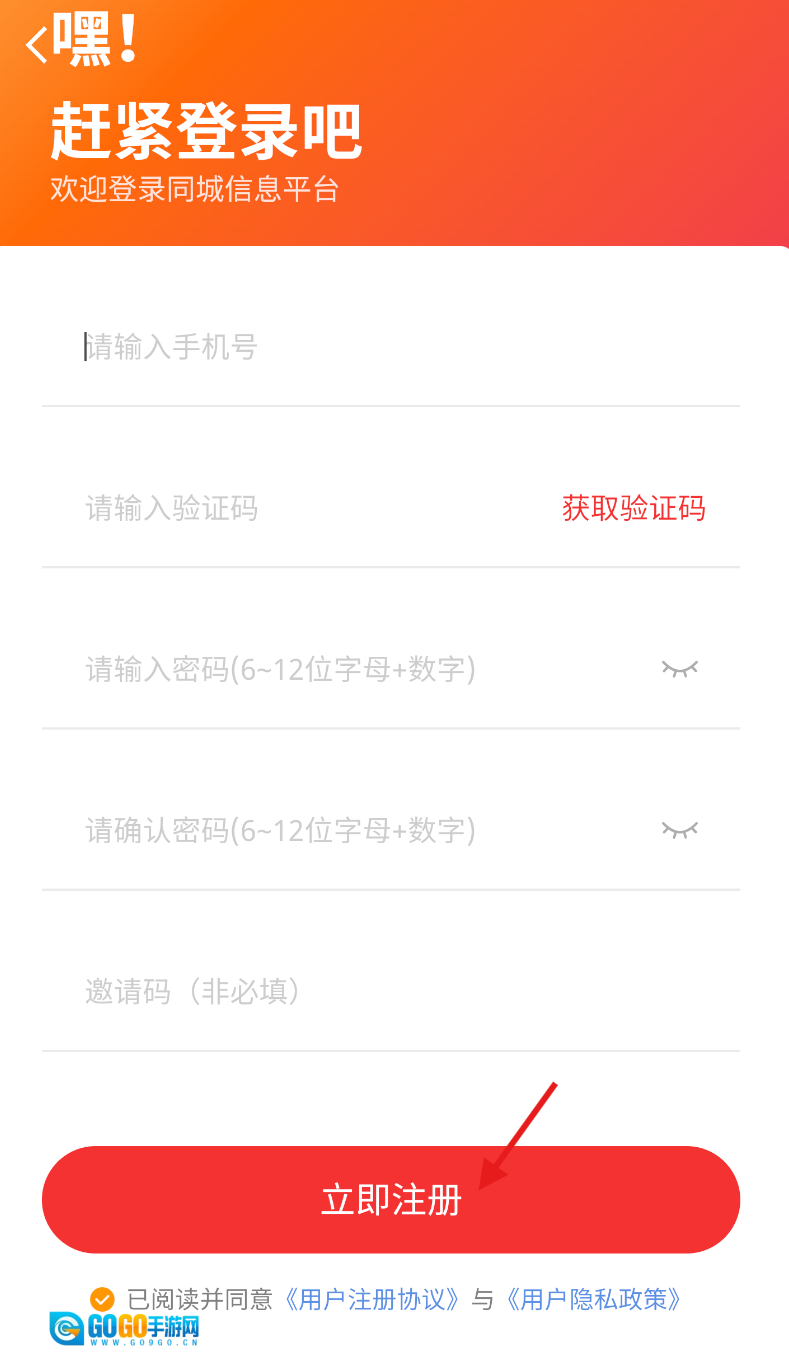Request a code via 获取验证码
The width and height of the screenshot is (789, 1356).
tap(633, 508)
